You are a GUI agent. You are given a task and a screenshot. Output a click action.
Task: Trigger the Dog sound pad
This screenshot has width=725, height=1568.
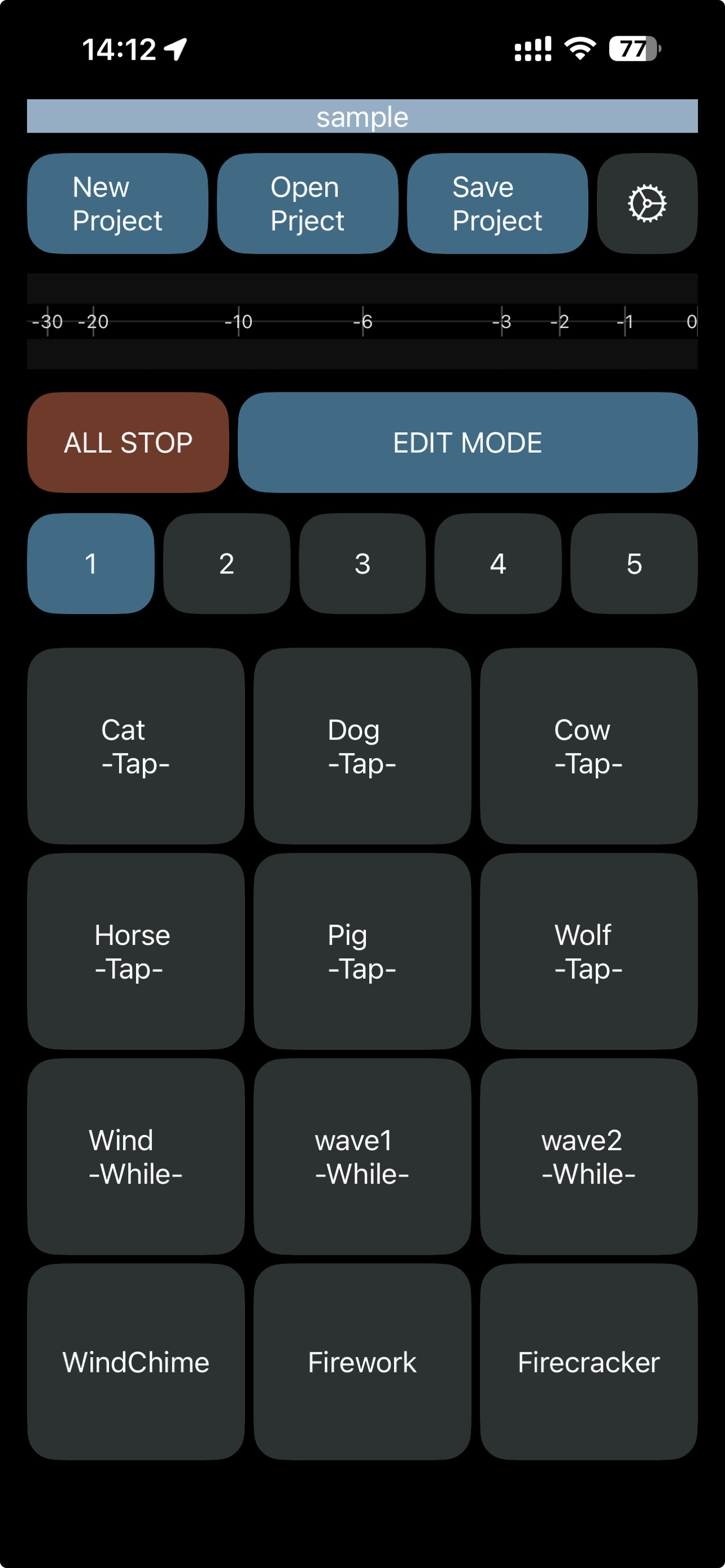(x=361, y=746)
